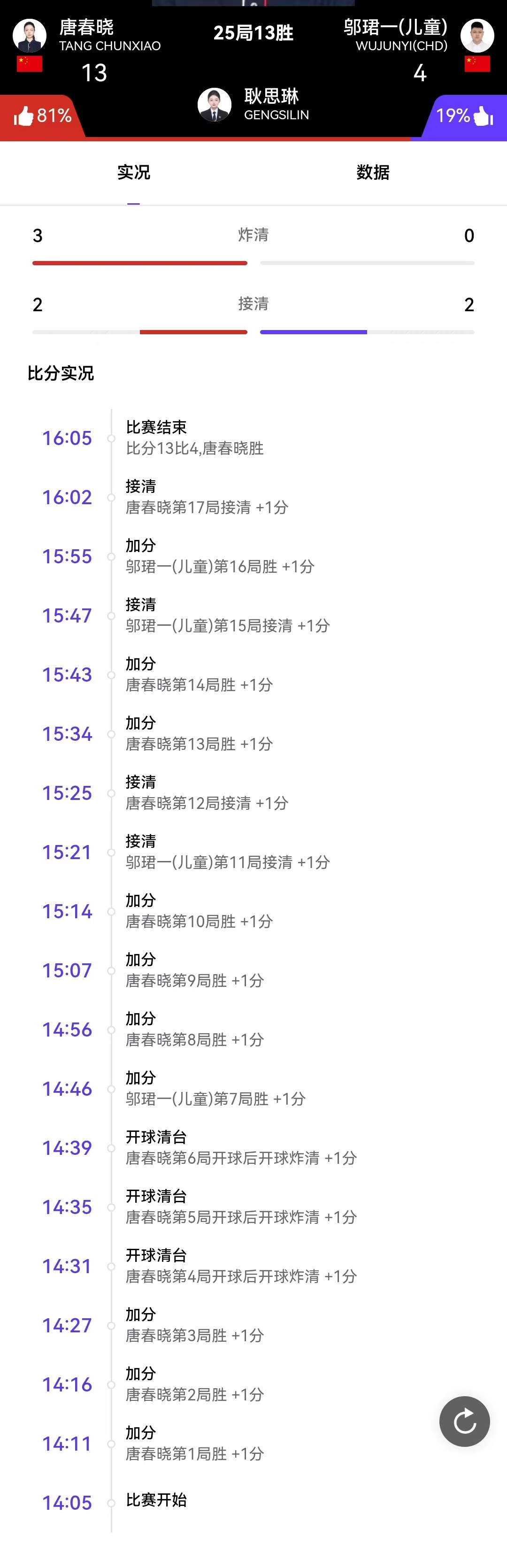Open 唐春晓's player avatar
The image size is (507, 1568).
tap(30, 35)
